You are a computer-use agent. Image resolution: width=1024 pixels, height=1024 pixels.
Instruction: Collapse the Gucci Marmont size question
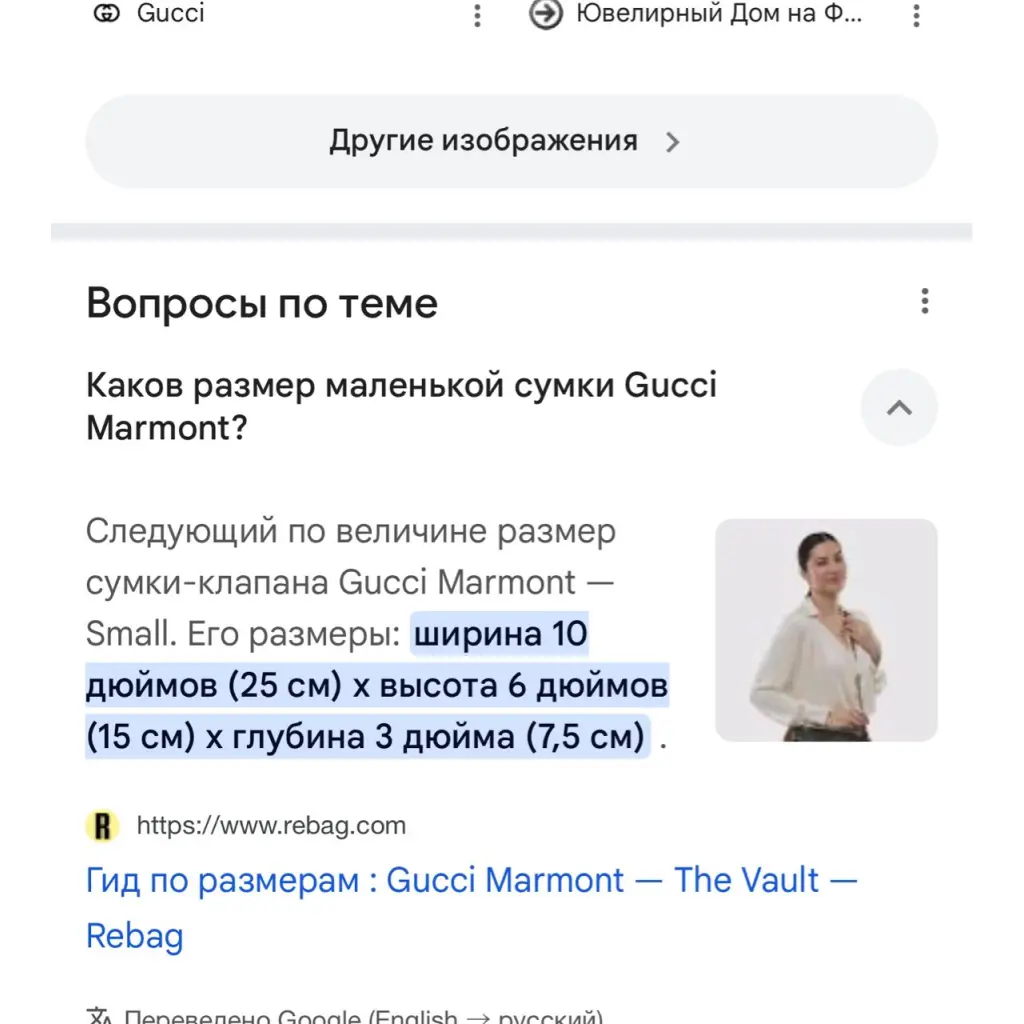click(x=898, y=408)
